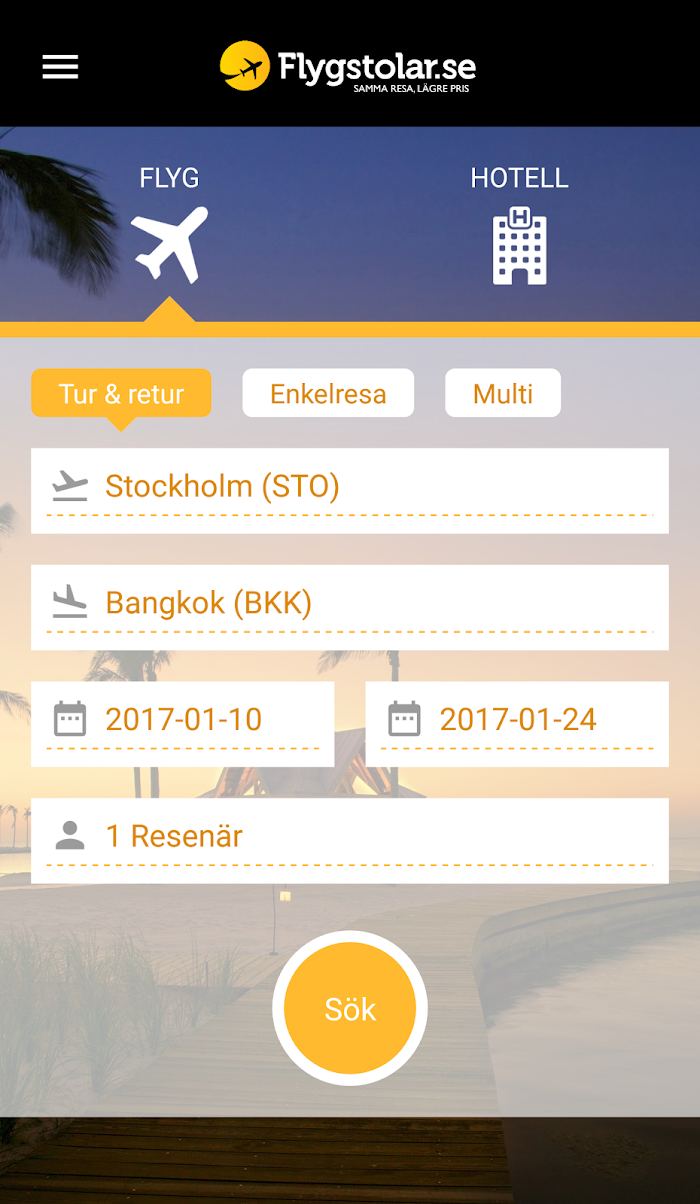Image resolution: width=700 pixels, height=1204 pixels.
Task: Open the hamburger menu
Action: click(60, 67)
